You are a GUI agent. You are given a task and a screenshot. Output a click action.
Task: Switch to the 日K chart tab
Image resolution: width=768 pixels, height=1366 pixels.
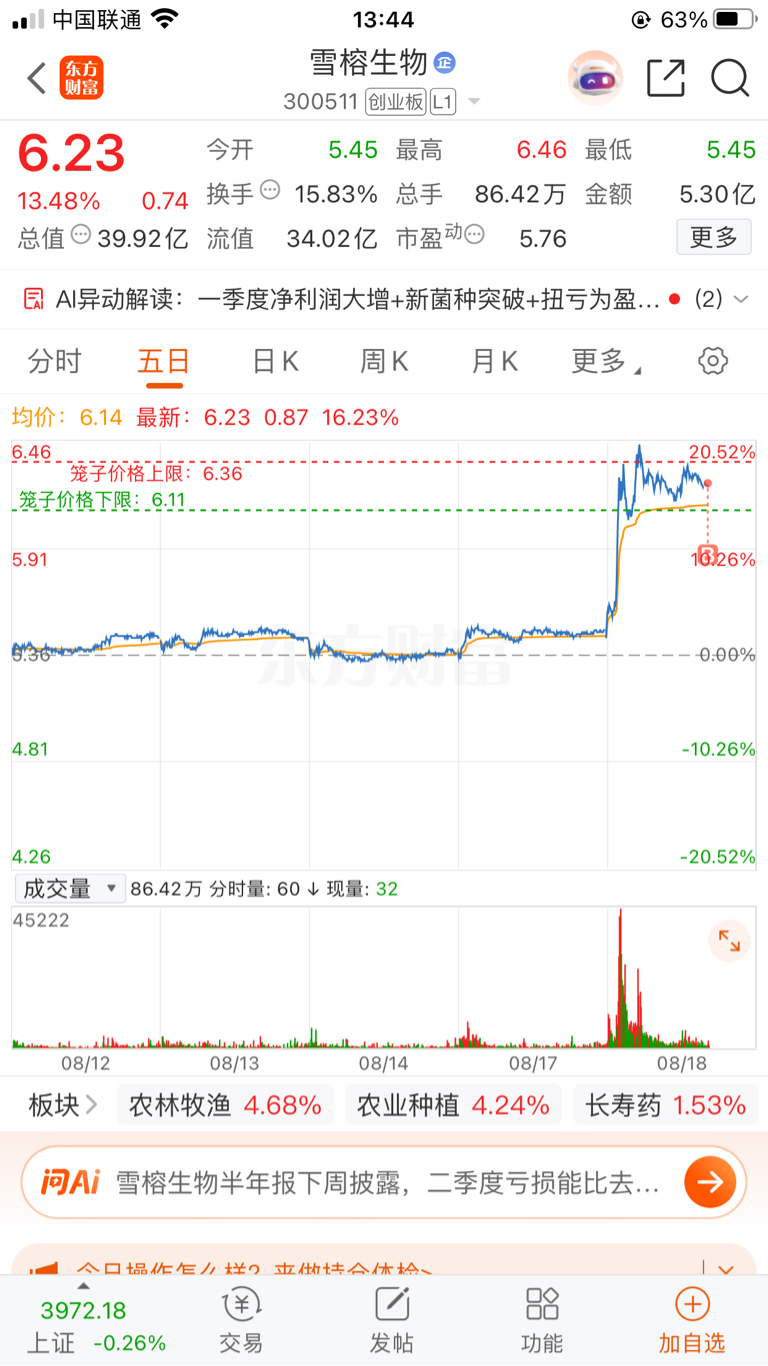click(x=275, y=361)
